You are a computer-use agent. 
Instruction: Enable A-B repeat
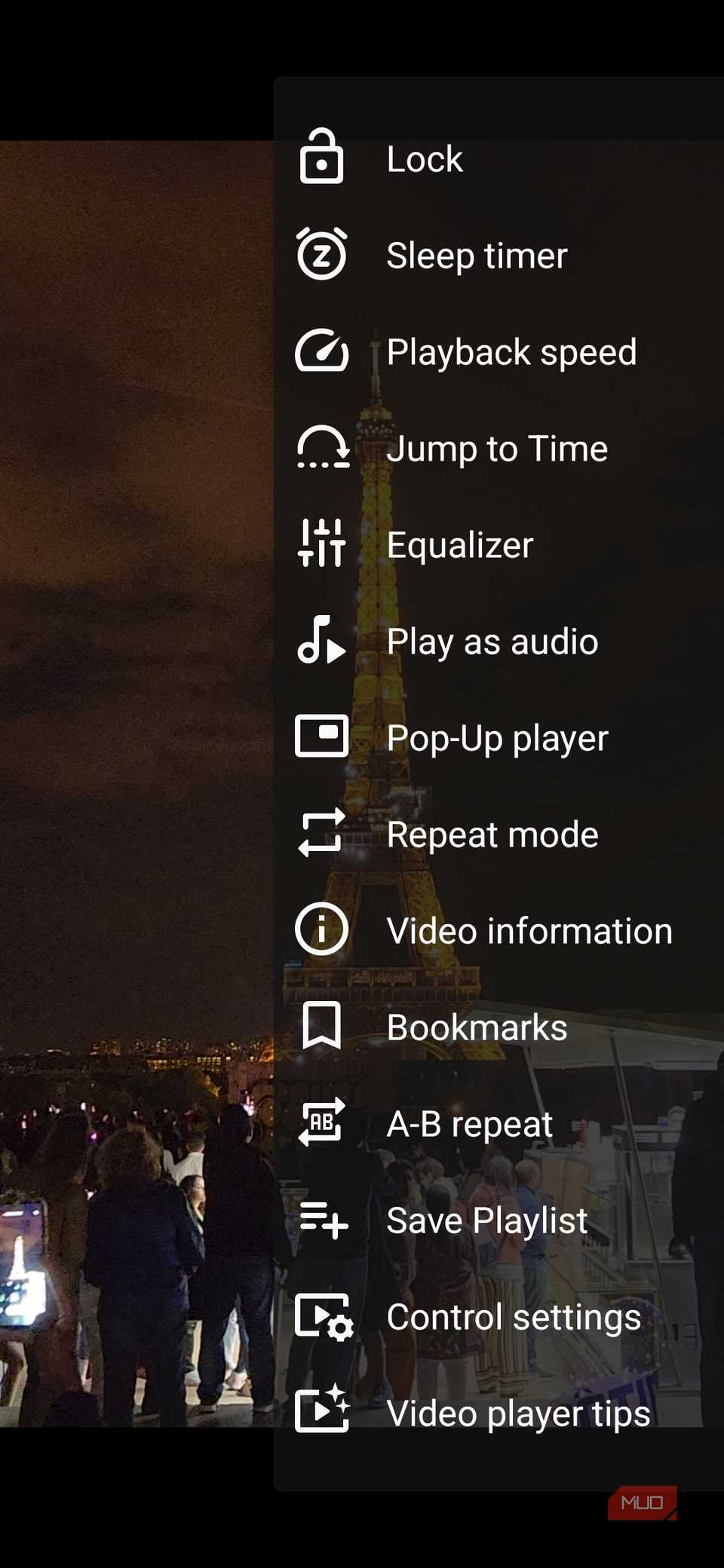pyautogui.click(x=469, y=1124)
